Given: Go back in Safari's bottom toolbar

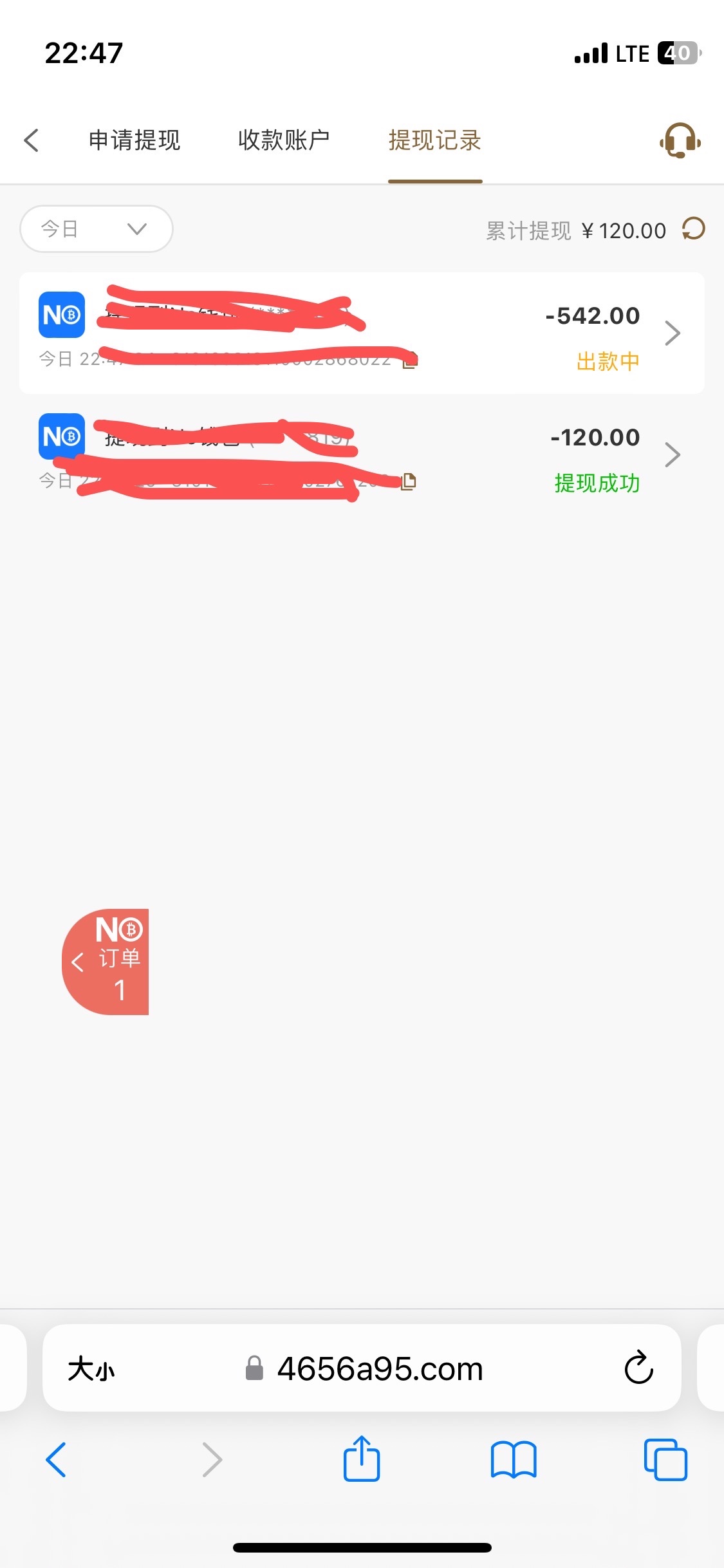Looking at the screenshot, I should coord(56,1460).
